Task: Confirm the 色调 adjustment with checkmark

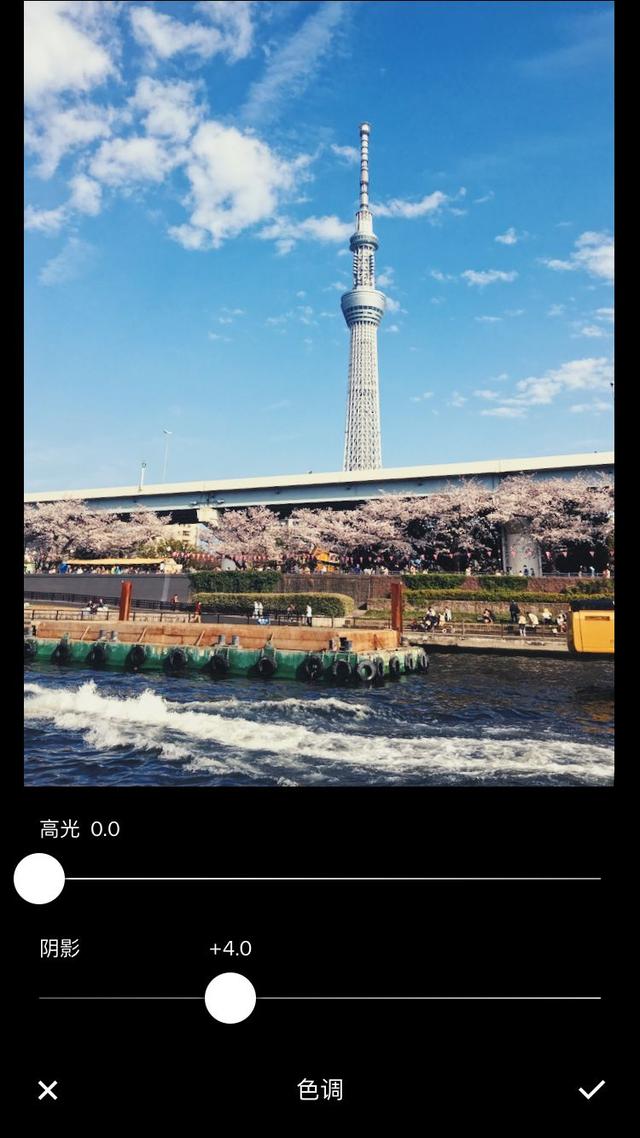Action: coord(591,1089)
